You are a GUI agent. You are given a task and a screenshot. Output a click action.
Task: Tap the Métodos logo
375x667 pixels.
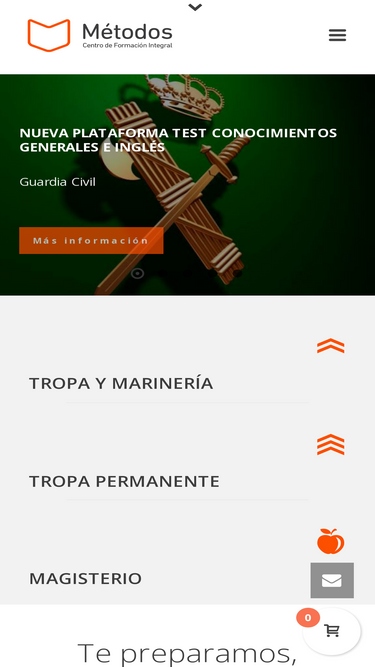pos(100,35)
